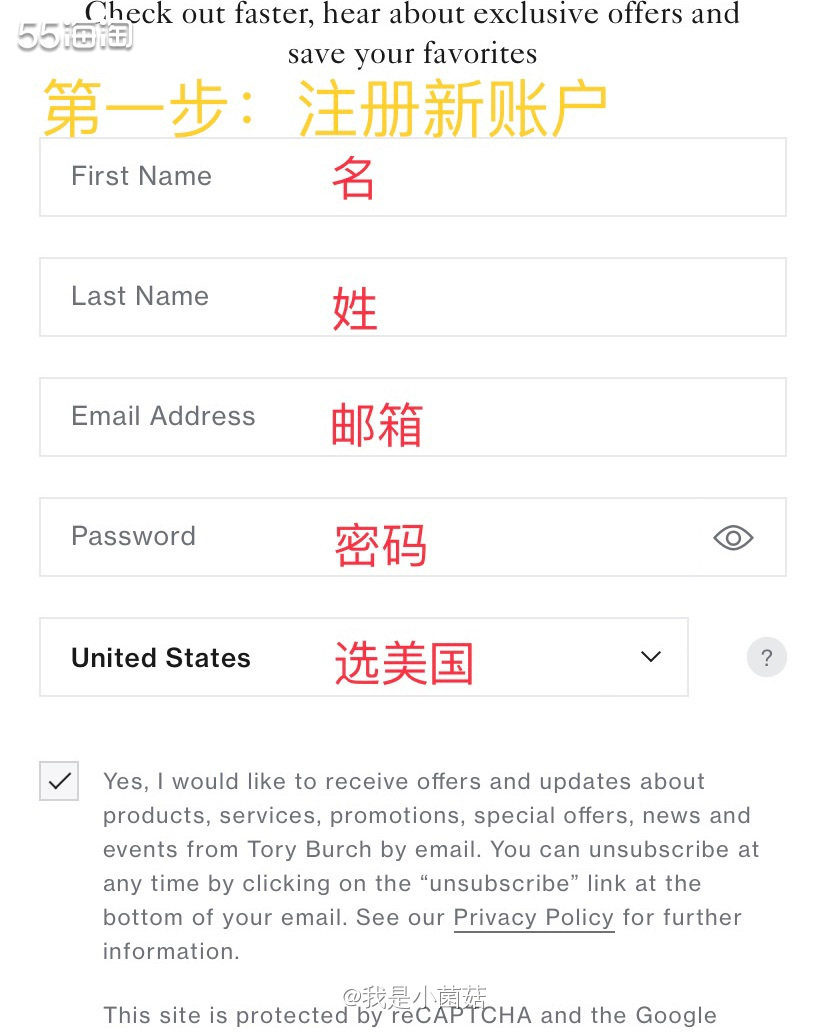
Task: Click the chevron inside the country selector
Action: pyautogui.click(x=650, y=657)
